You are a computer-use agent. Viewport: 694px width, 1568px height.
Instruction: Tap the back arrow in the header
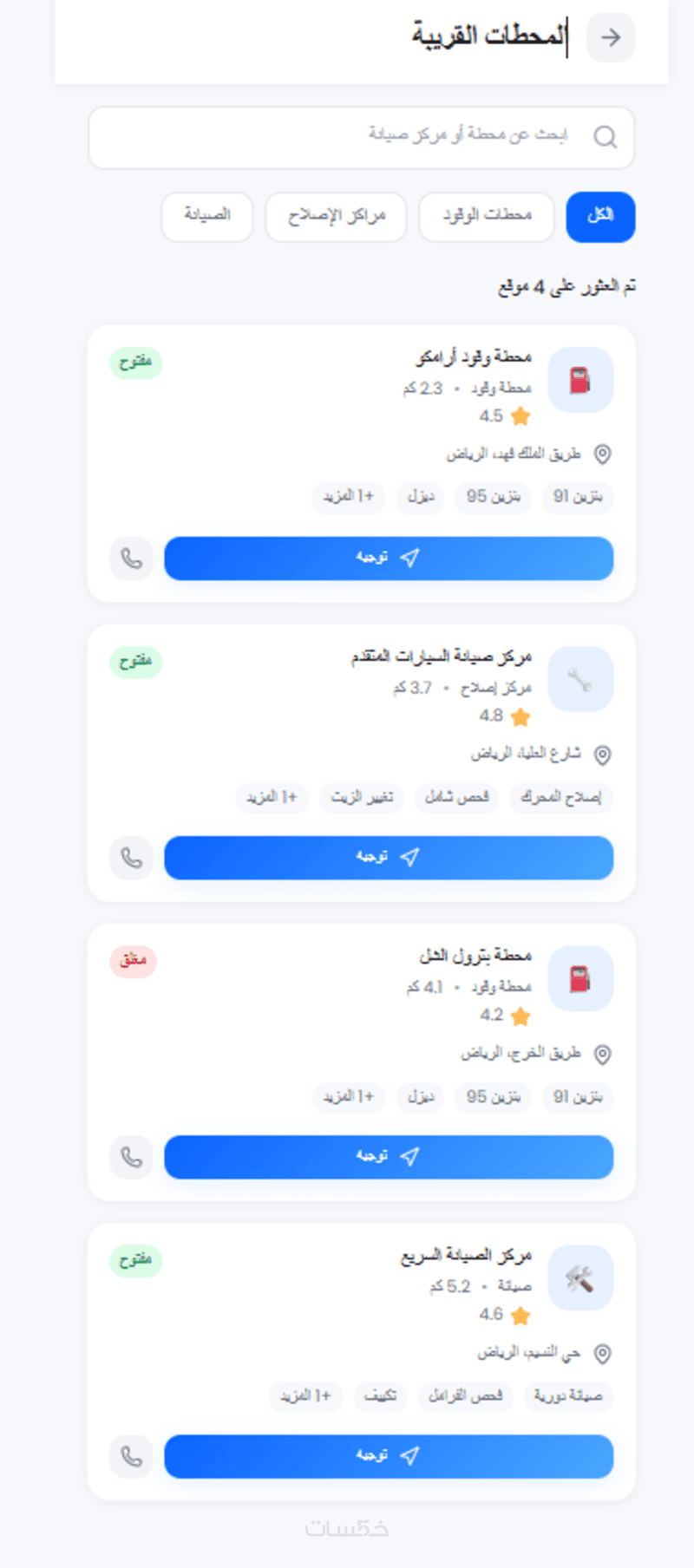[x=611, y=37]
